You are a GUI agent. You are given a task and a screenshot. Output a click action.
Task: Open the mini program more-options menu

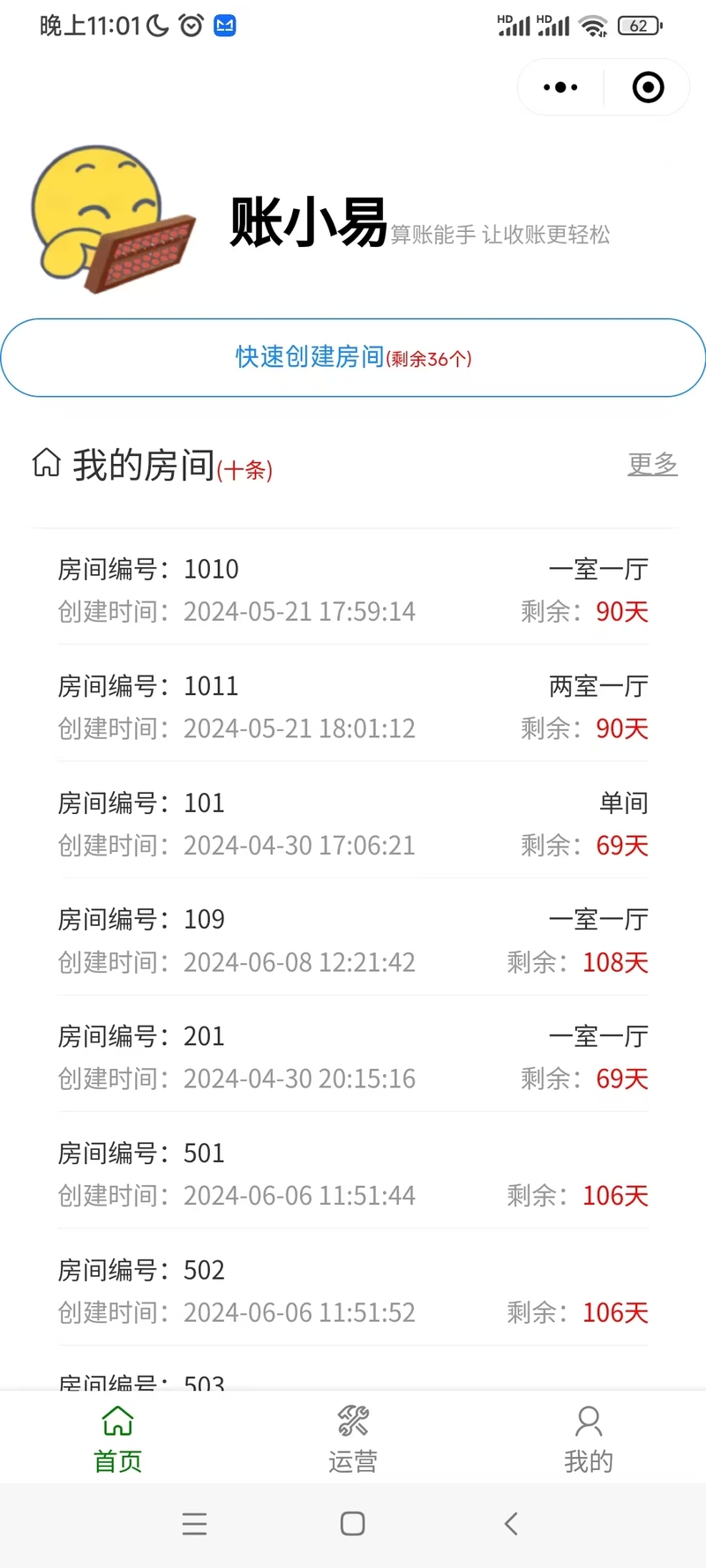(560, 87)
